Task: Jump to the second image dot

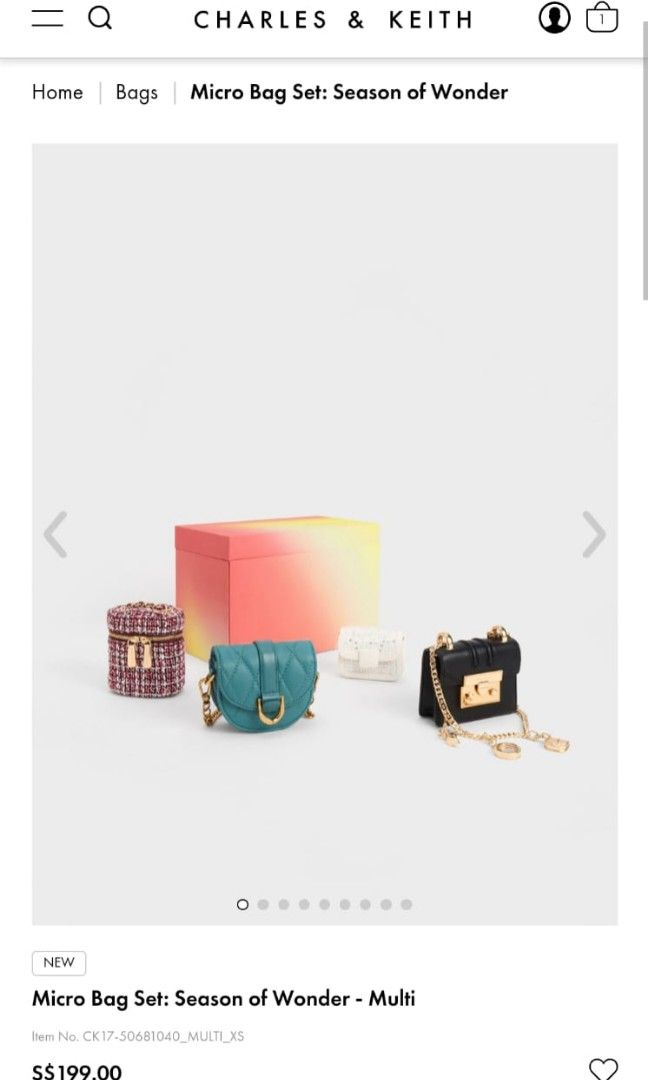Action: tap(263, 904)
